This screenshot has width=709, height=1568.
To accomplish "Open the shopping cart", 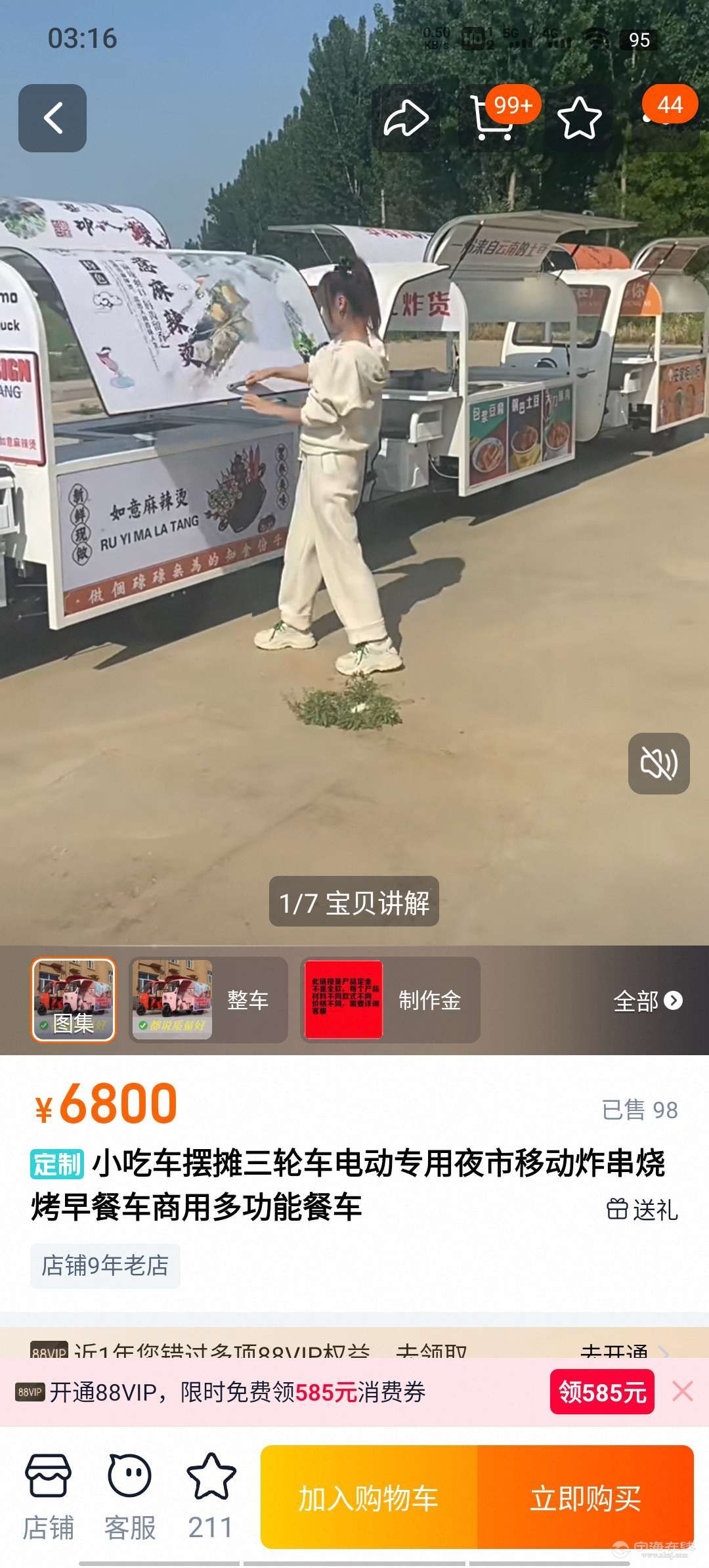I will pyautogui.click(x=492, y=119).
